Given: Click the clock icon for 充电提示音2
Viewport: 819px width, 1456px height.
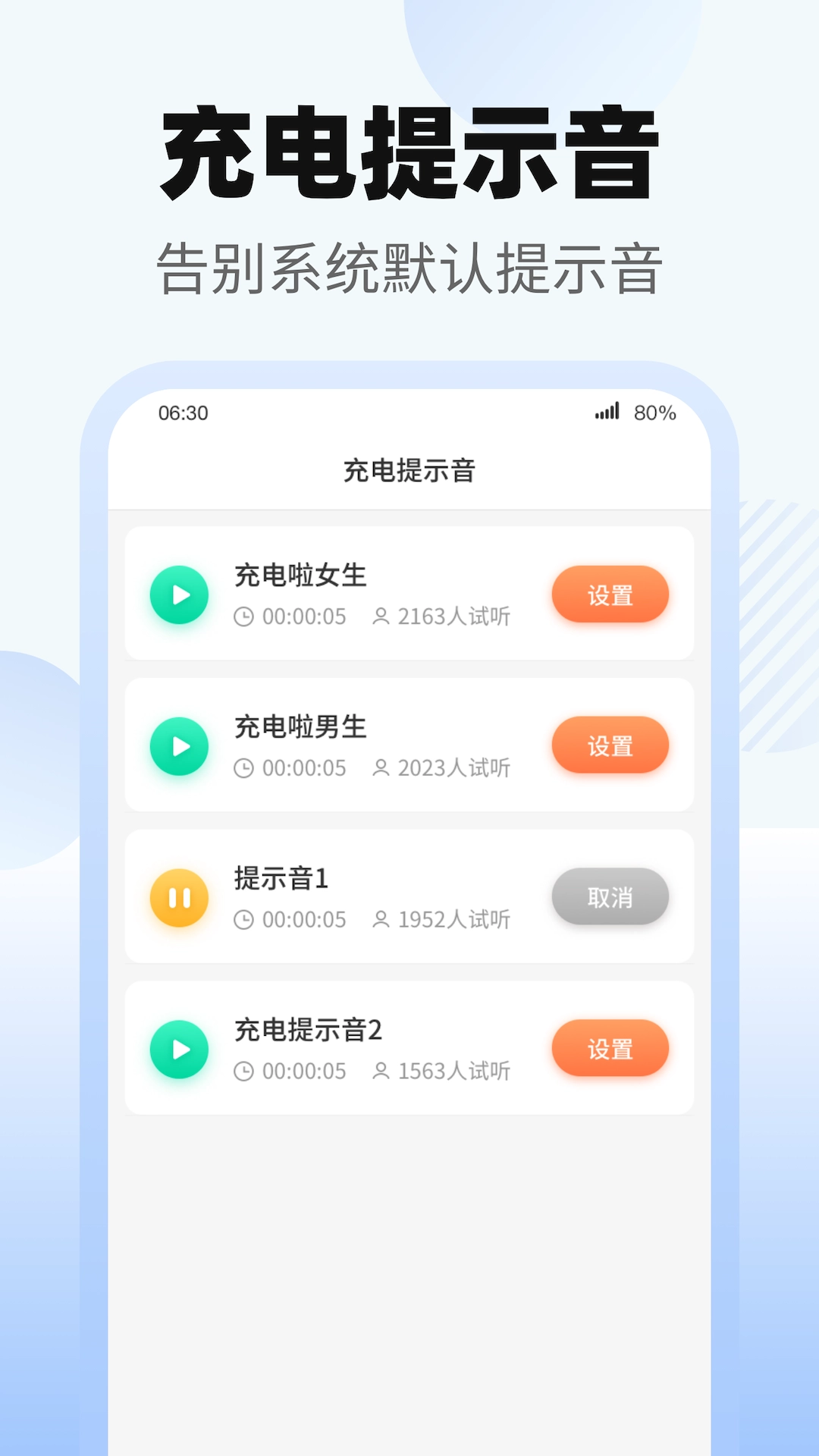Looking at the screenshot, I should coord(245,1072).
